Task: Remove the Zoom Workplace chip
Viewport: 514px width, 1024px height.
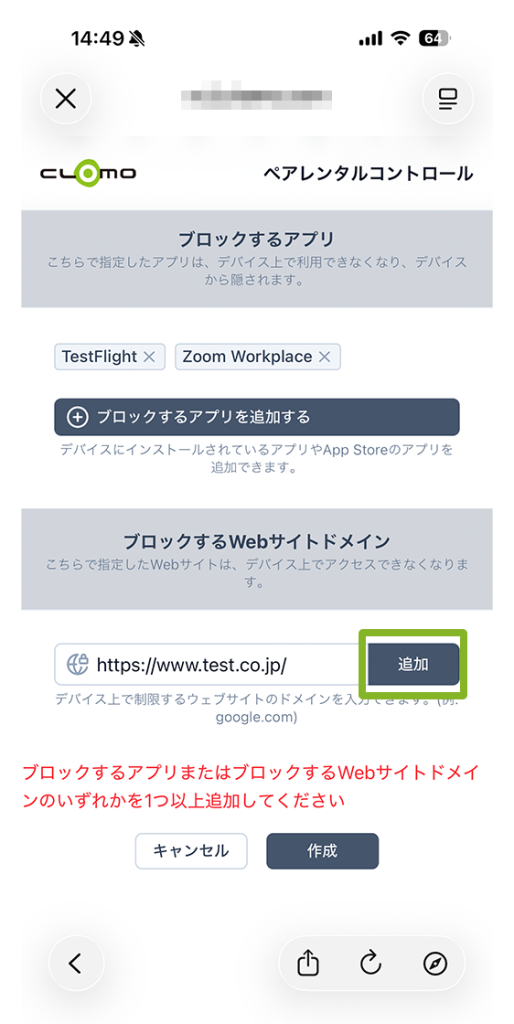Action: pos(325,357)
